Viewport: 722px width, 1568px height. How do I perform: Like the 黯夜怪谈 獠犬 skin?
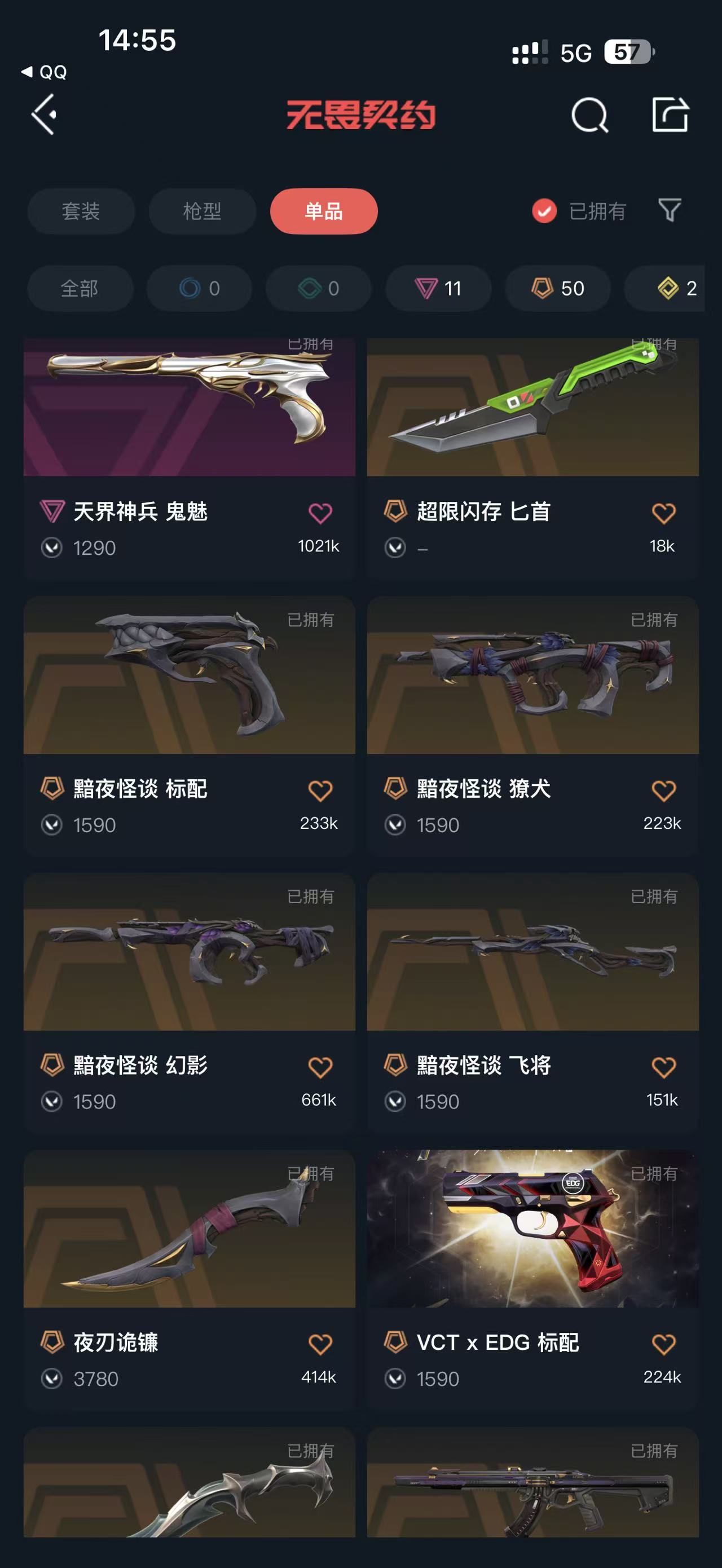pos(663,790)
